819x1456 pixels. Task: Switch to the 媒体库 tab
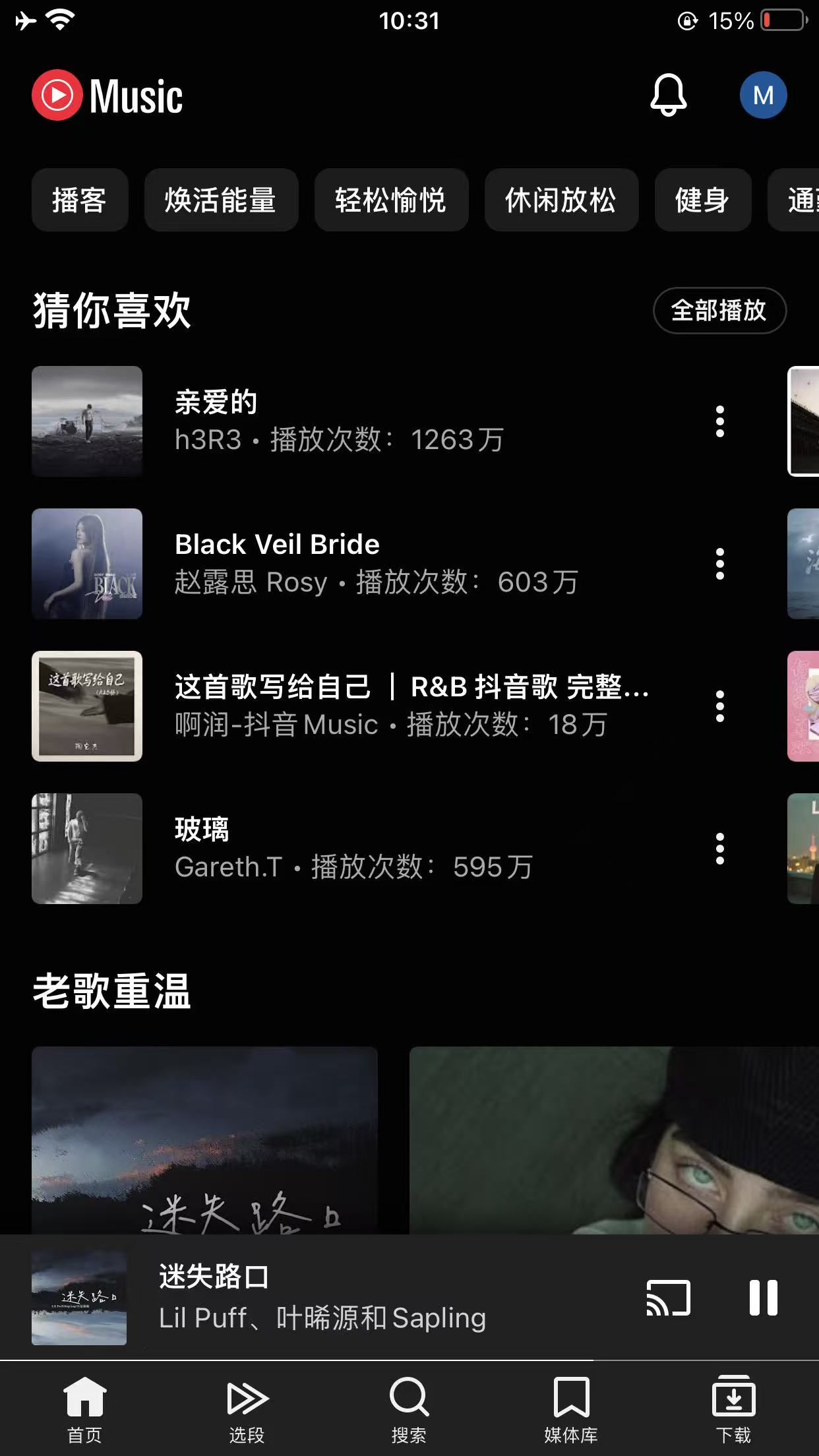(x=571, y=1409)
